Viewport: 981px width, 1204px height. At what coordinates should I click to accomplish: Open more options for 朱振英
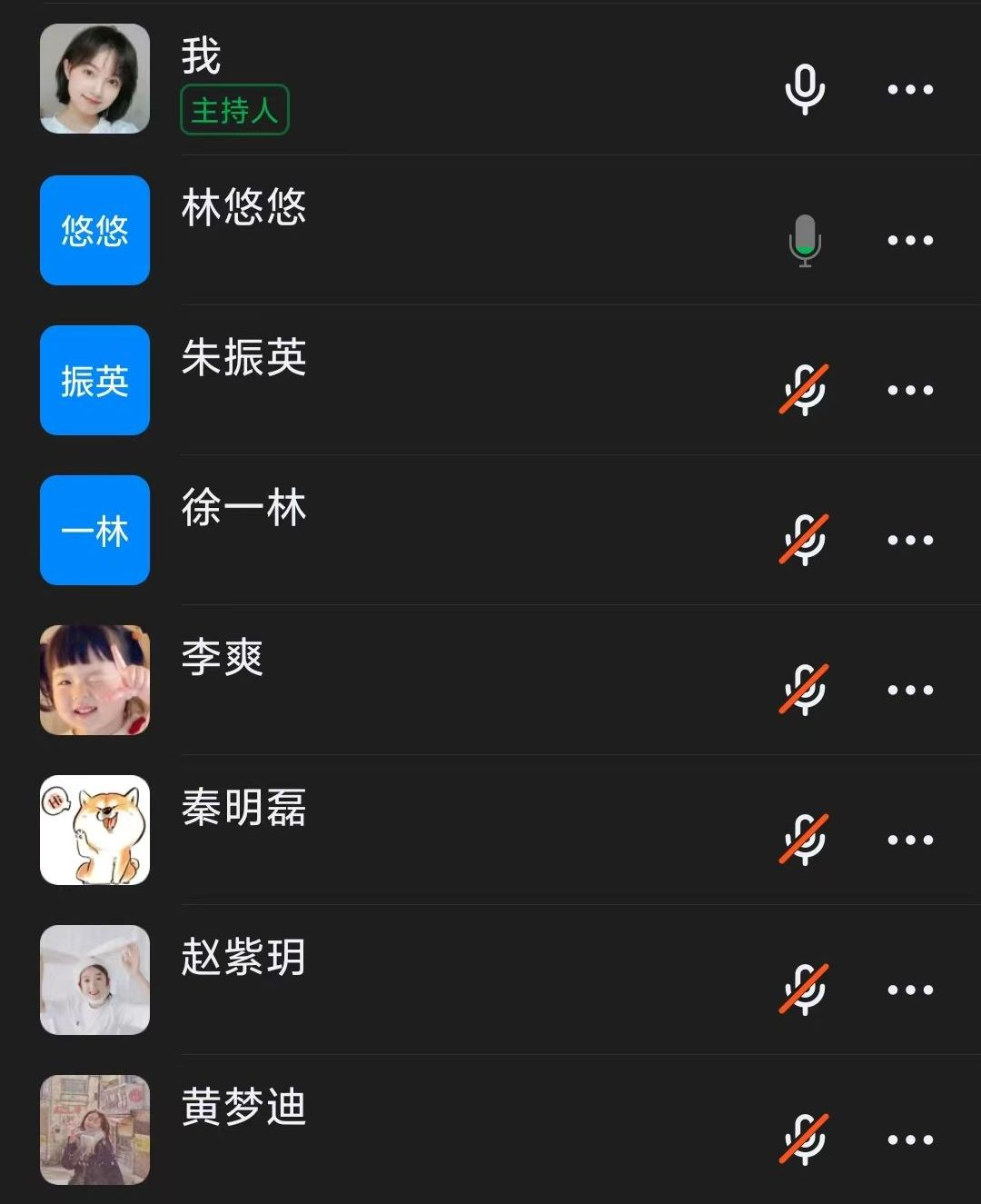(x=910, y=390)
